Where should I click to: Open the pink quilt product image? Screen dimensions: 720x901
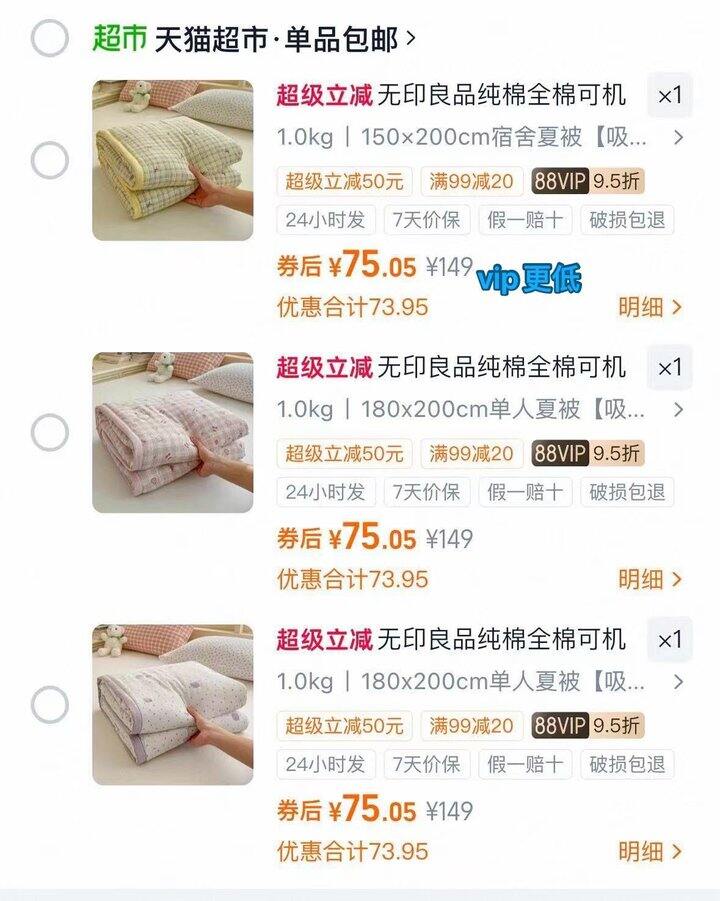click(x=173, y=433)
